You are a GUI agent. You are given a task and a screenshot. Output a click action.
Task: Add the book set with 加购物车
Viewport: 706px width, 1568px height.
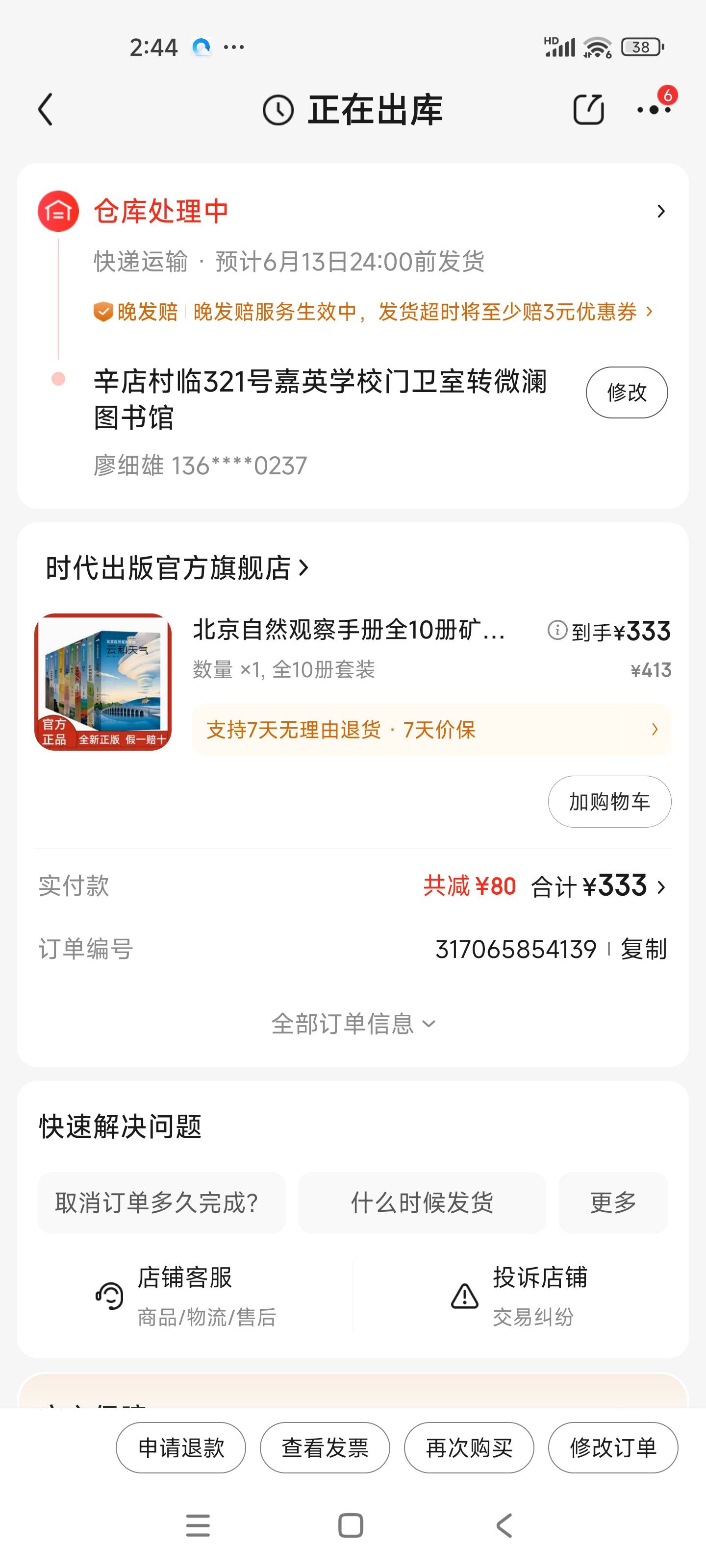point(609,802)
